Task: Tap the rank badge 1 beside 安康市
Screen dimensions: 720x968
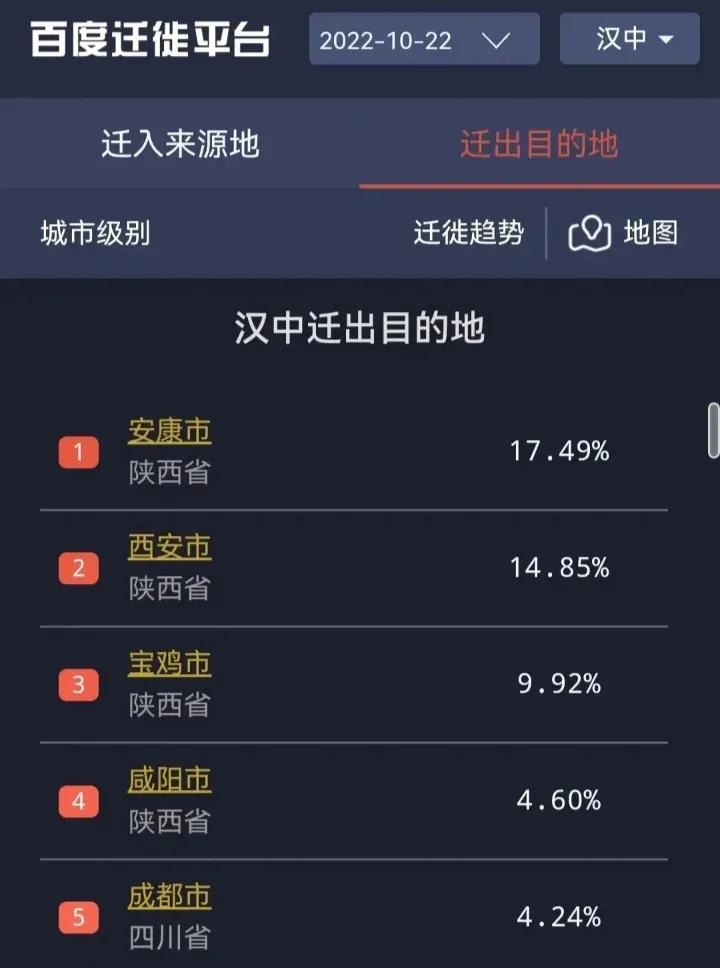Action: 78,452
